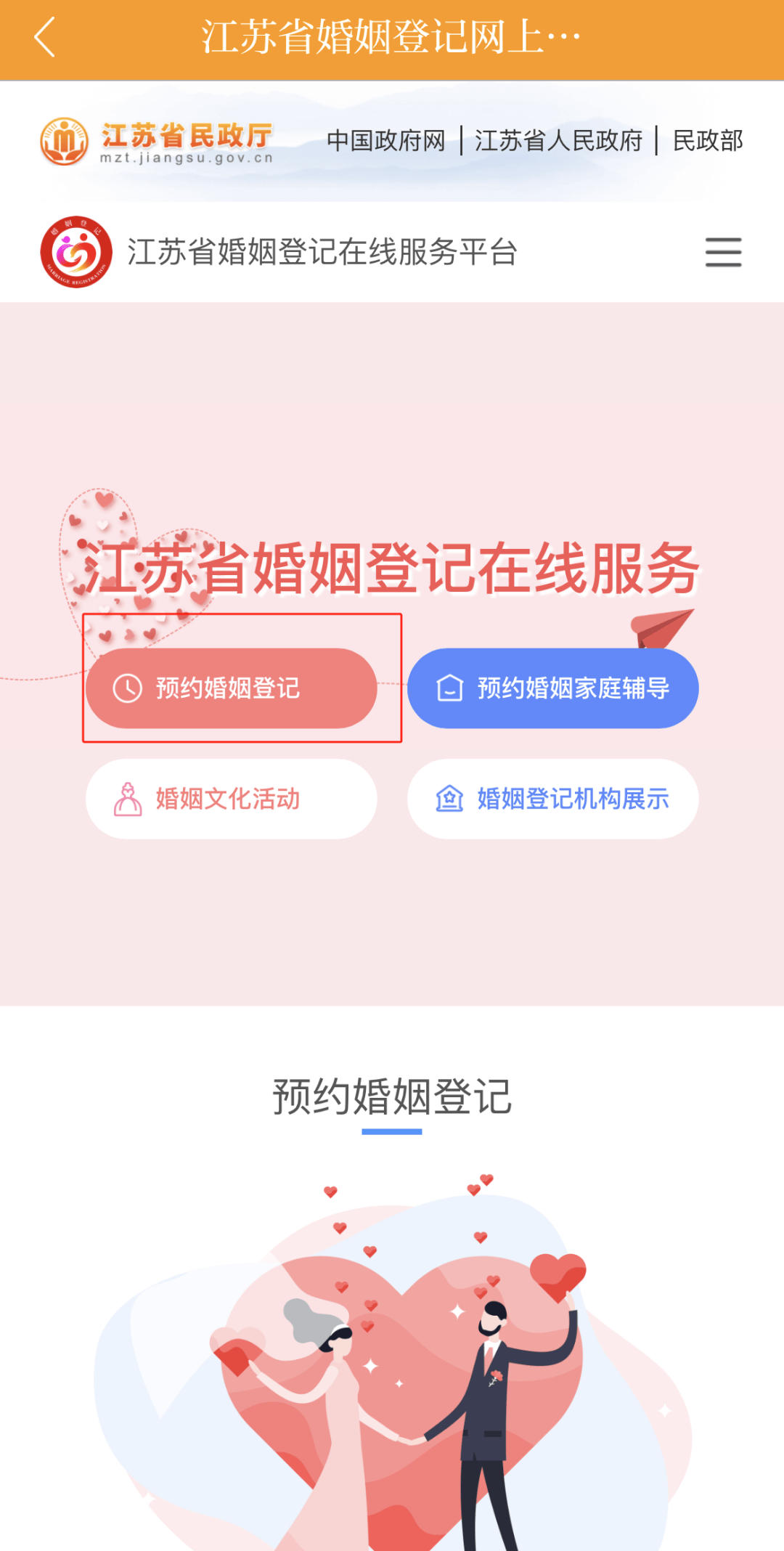The image size is (784, 1551).
Task: Open the hamburger menu
Action: click(x=723, y=252)
